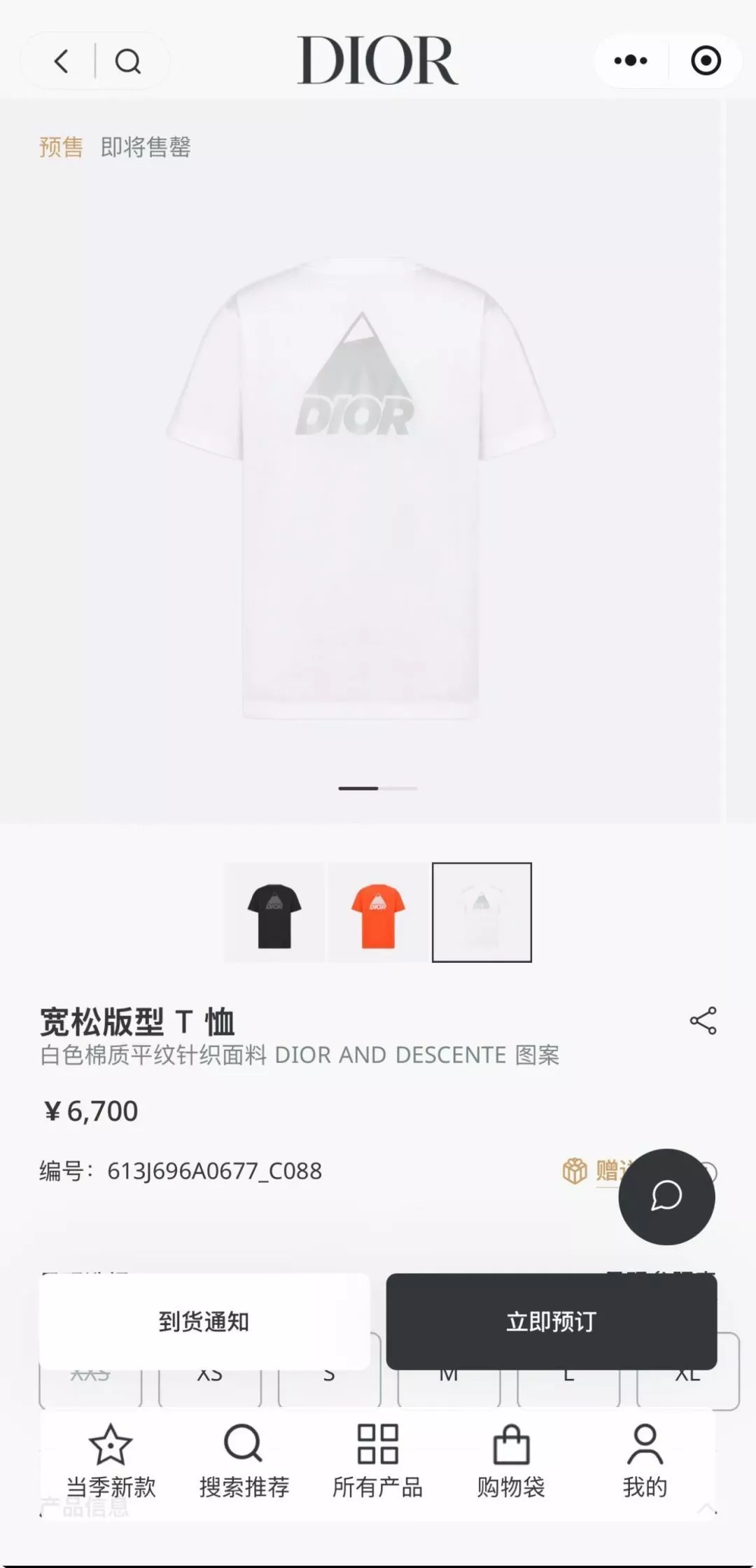The width and height of the screenshot is (756, 1568).
Task: Switch to the 所有产品 tab
Action: (x=378, y=1462)
